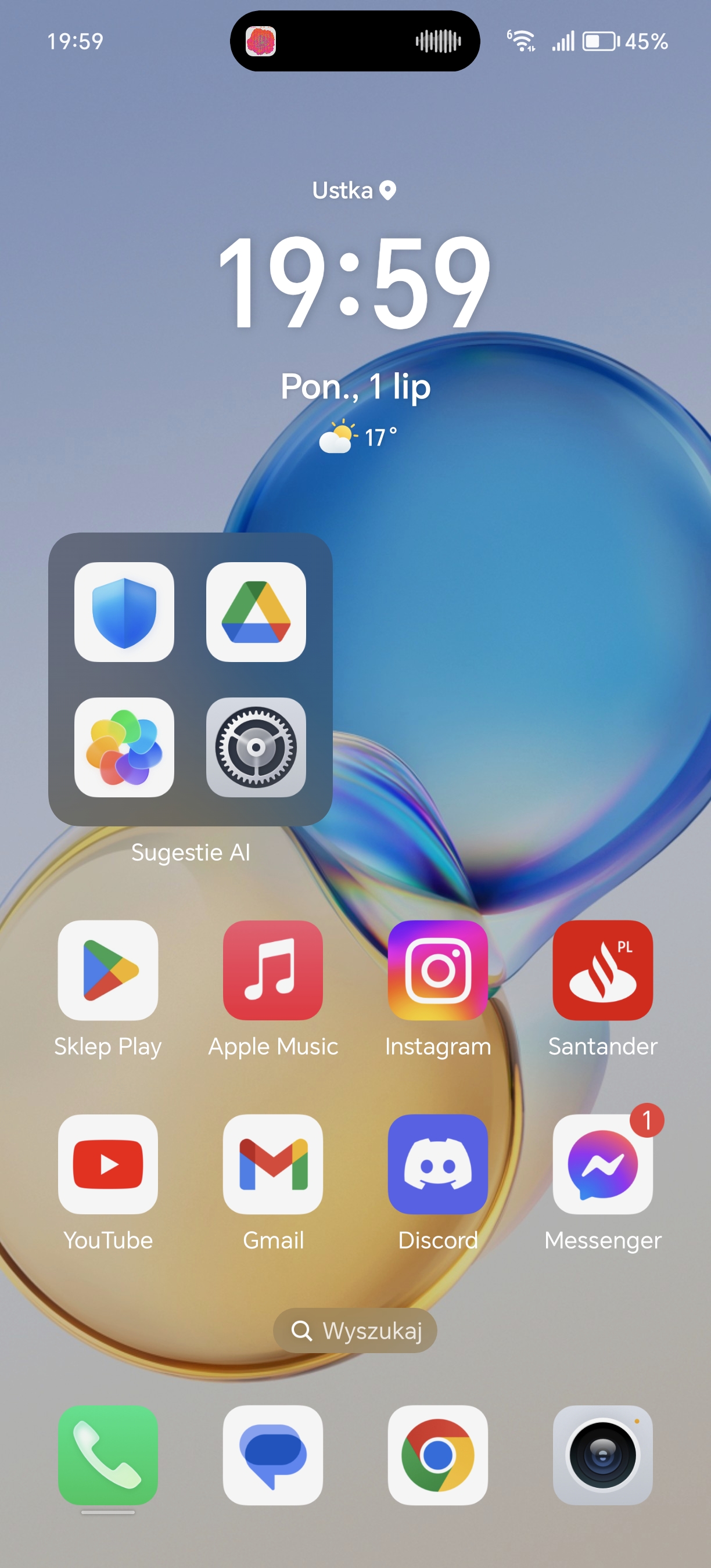Open the Messages app in dock

tap(272, 1455)
